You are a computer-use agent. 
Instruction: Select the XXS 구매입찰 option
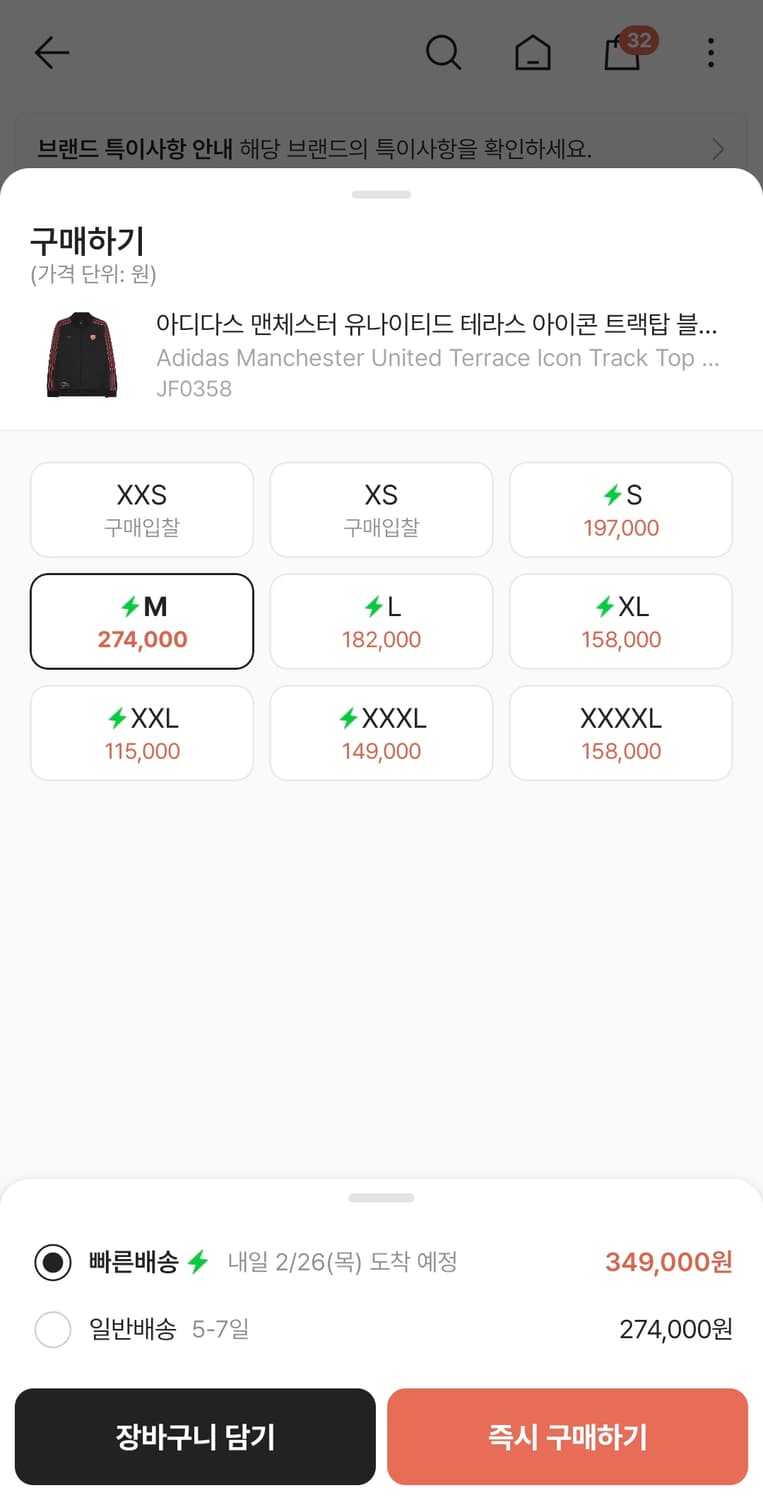pyautogui.click(x=141, y=509)
